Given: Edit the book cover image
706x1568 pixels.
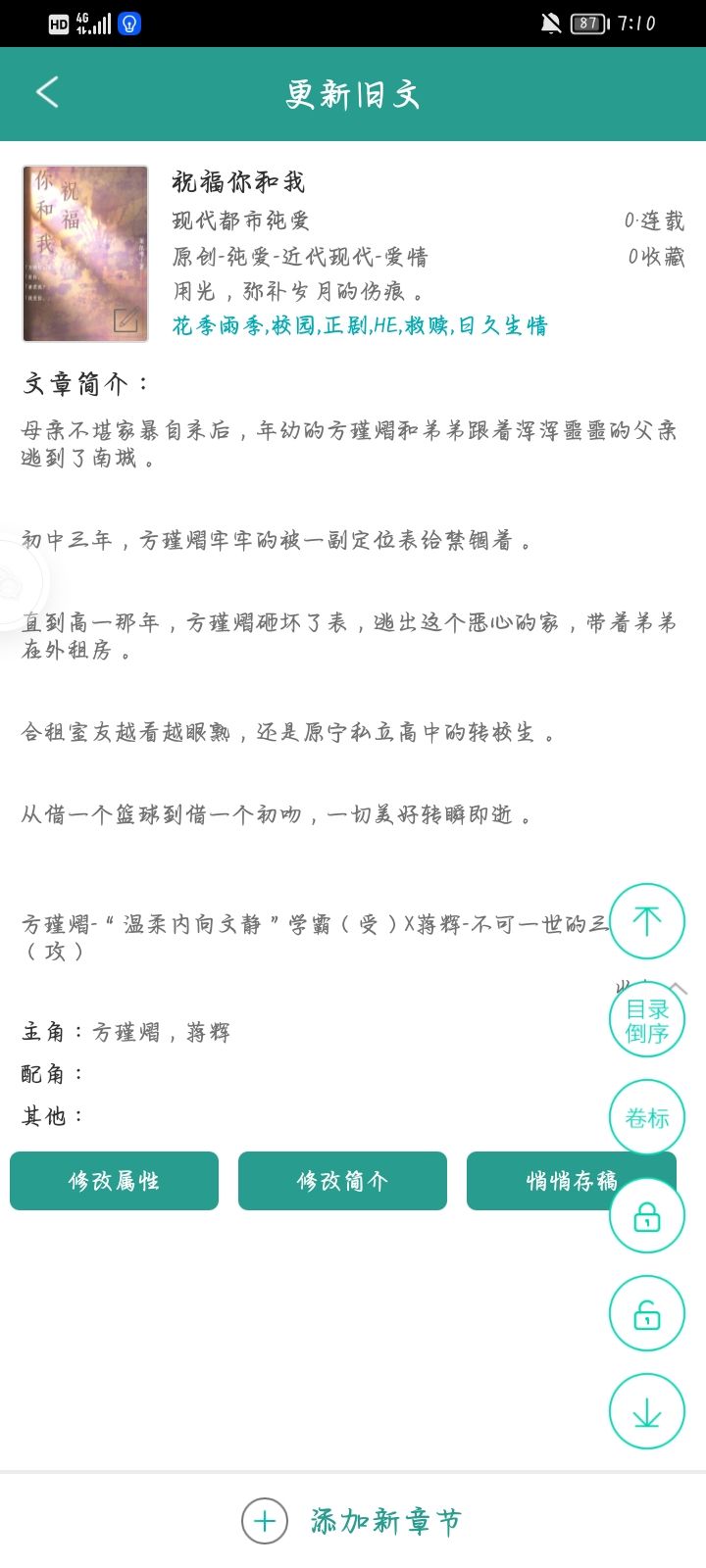Looking at the screenshot, I should pos(85,254).
